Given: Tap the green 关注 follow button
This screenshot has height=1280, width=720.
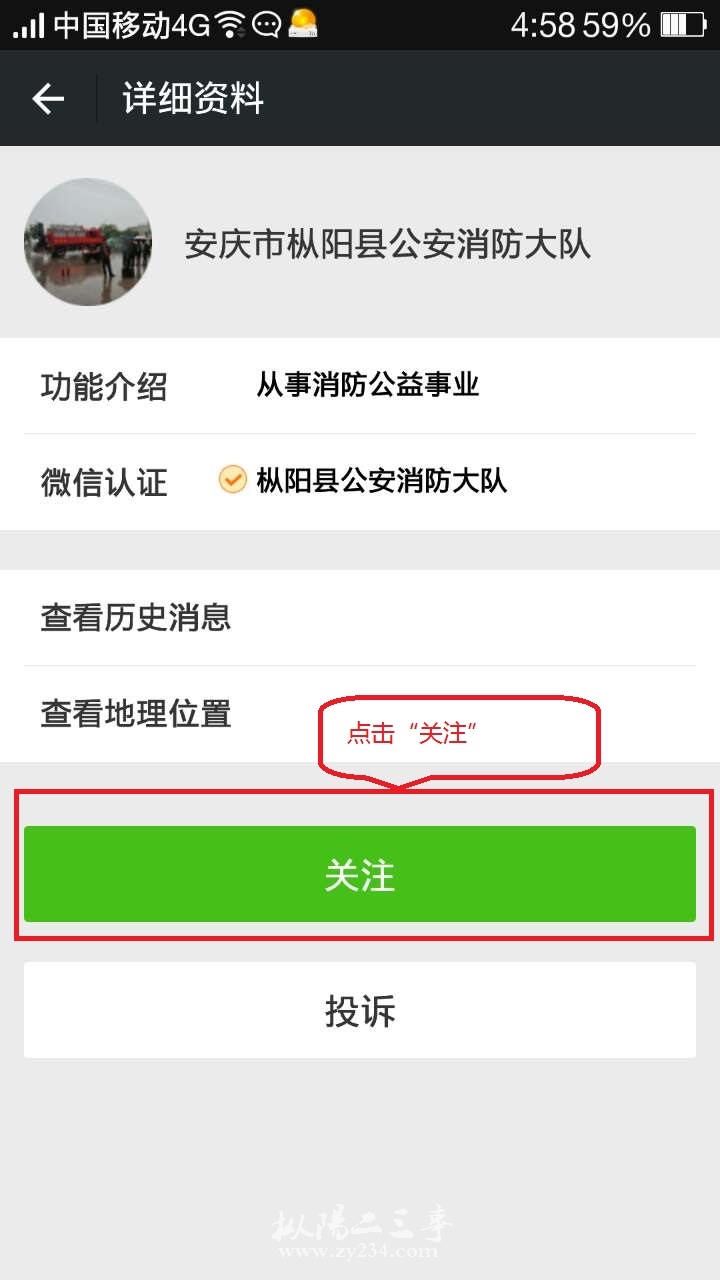Looking at the screenshot, I should pos(360,874).
